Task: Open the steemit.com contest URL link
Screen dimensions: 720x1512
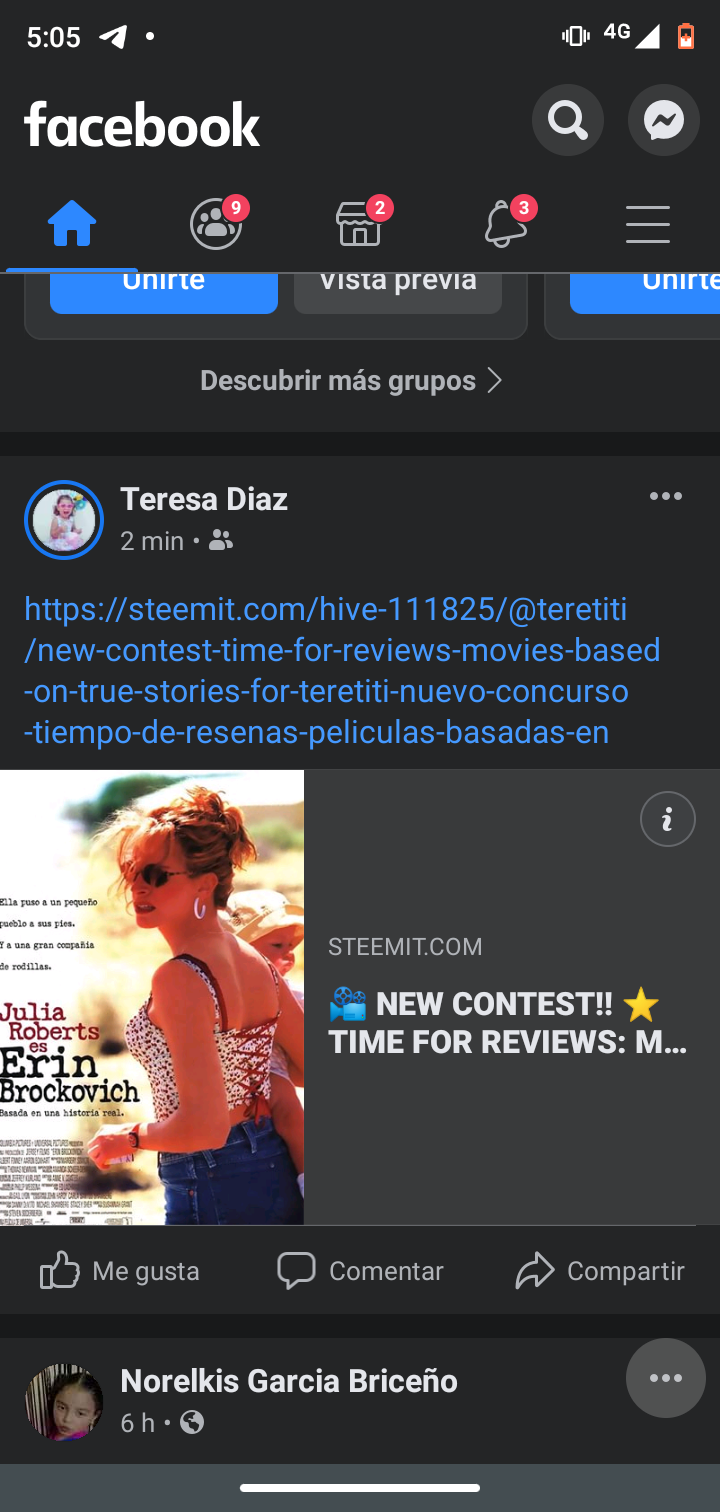Action: (x=340, y=670)
